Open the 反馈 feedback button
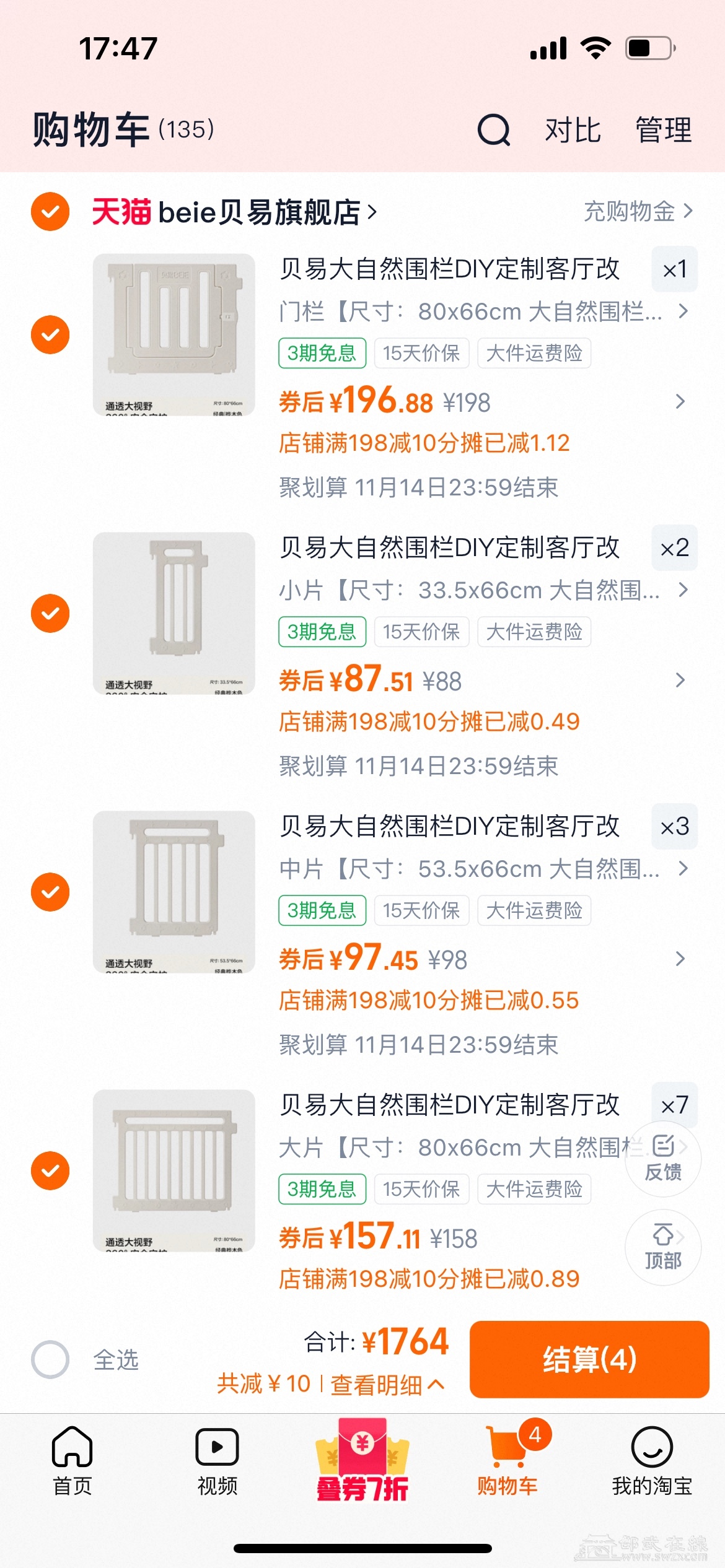The image size is (725, 1568). click(663, 1158)
